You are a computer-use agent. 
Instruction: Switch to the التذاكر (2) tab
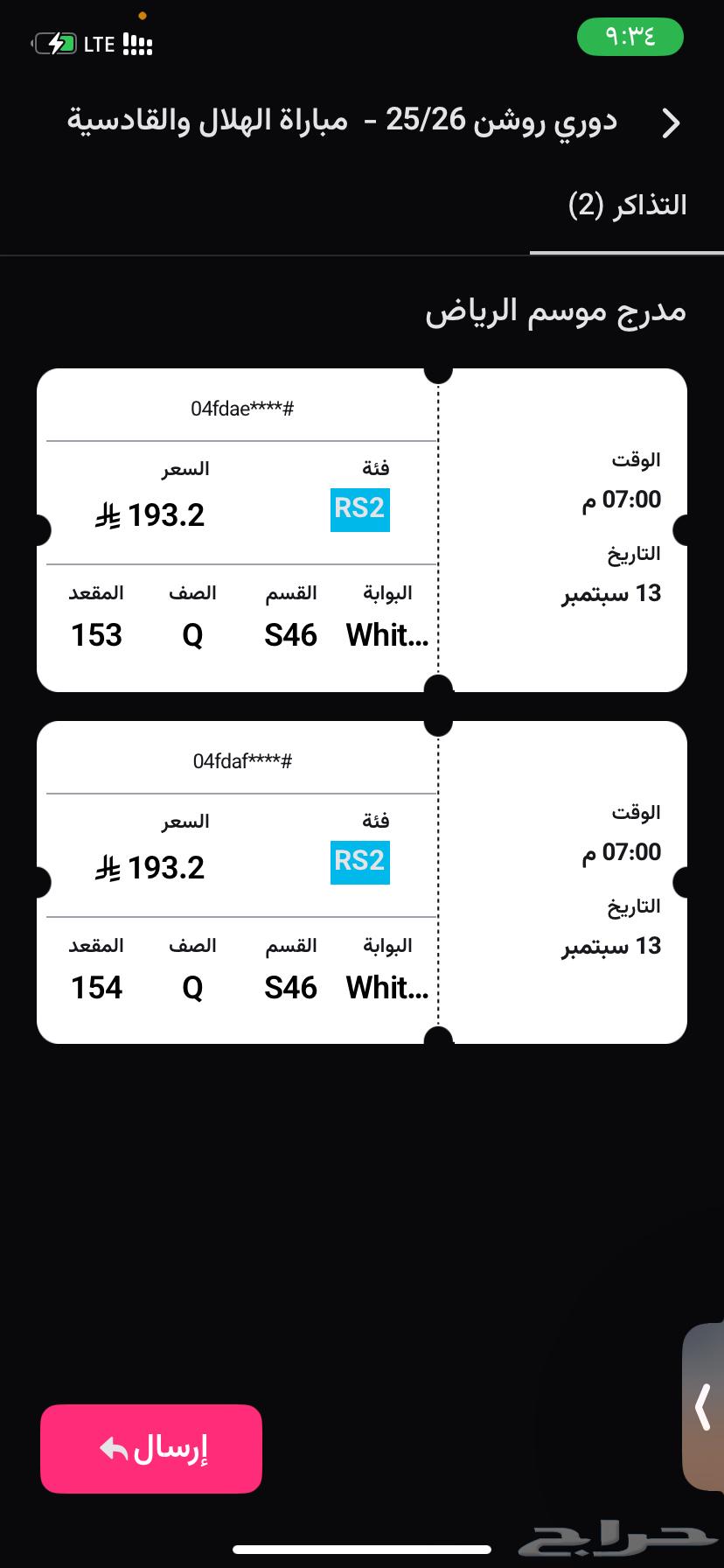(x=626, y=205)
